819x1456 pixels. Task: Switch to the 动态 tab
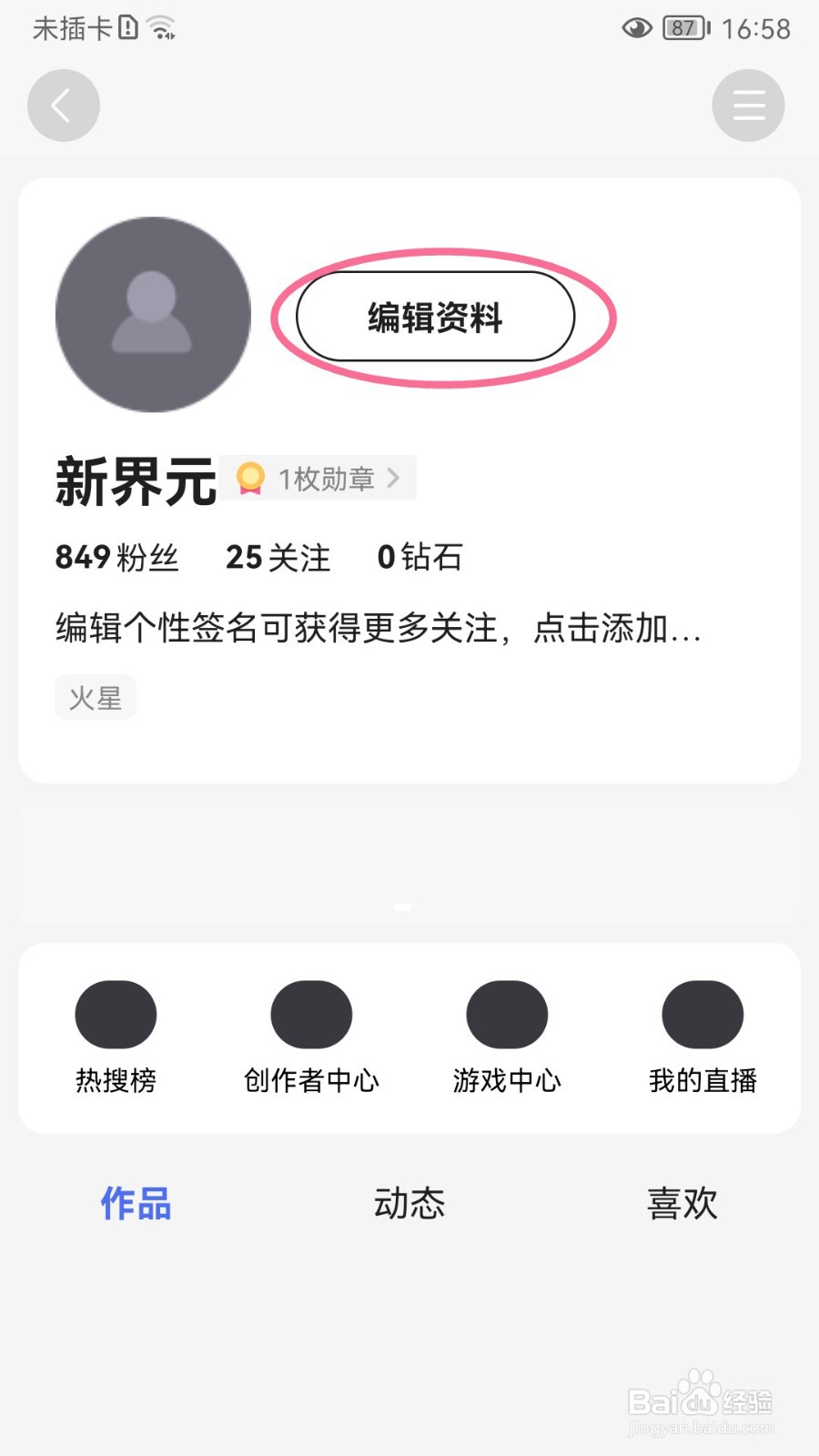coord(409,1203)
